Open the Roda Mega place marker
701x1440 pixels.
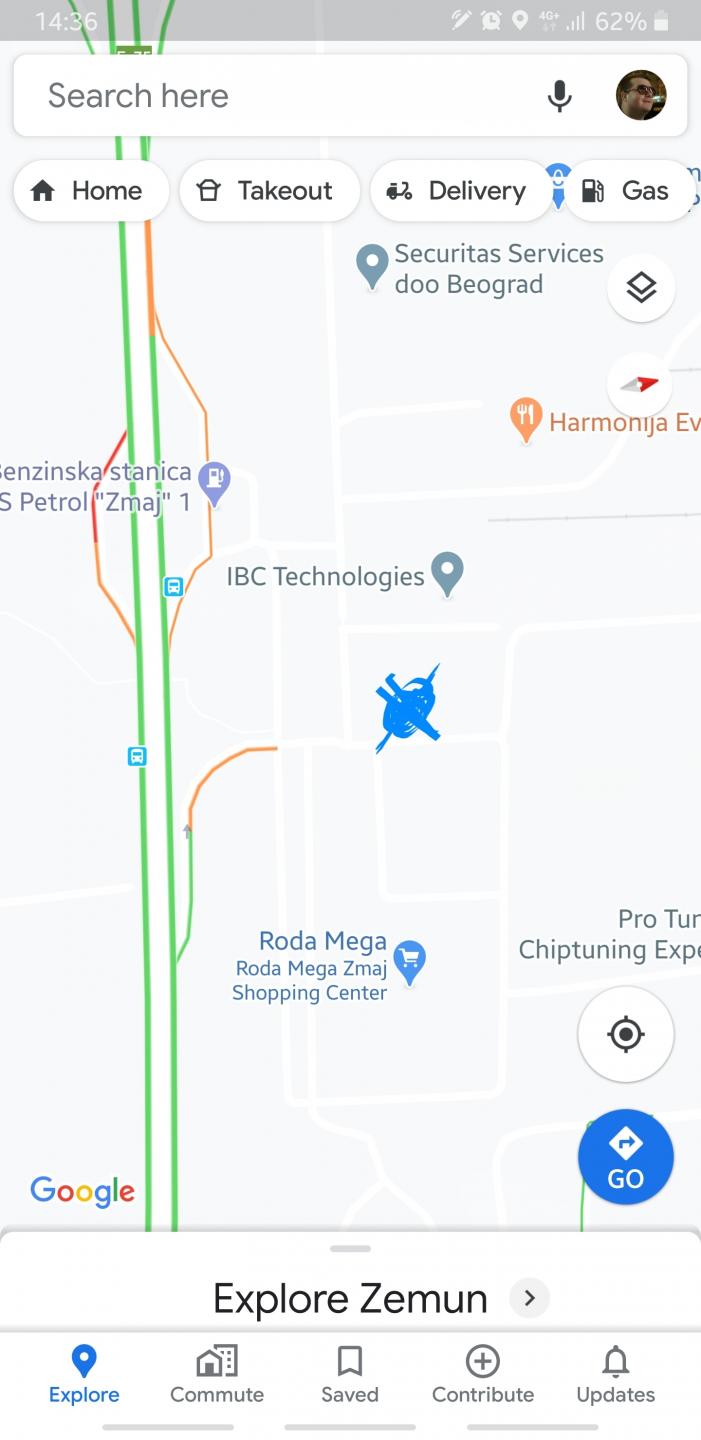coord(410,962)
